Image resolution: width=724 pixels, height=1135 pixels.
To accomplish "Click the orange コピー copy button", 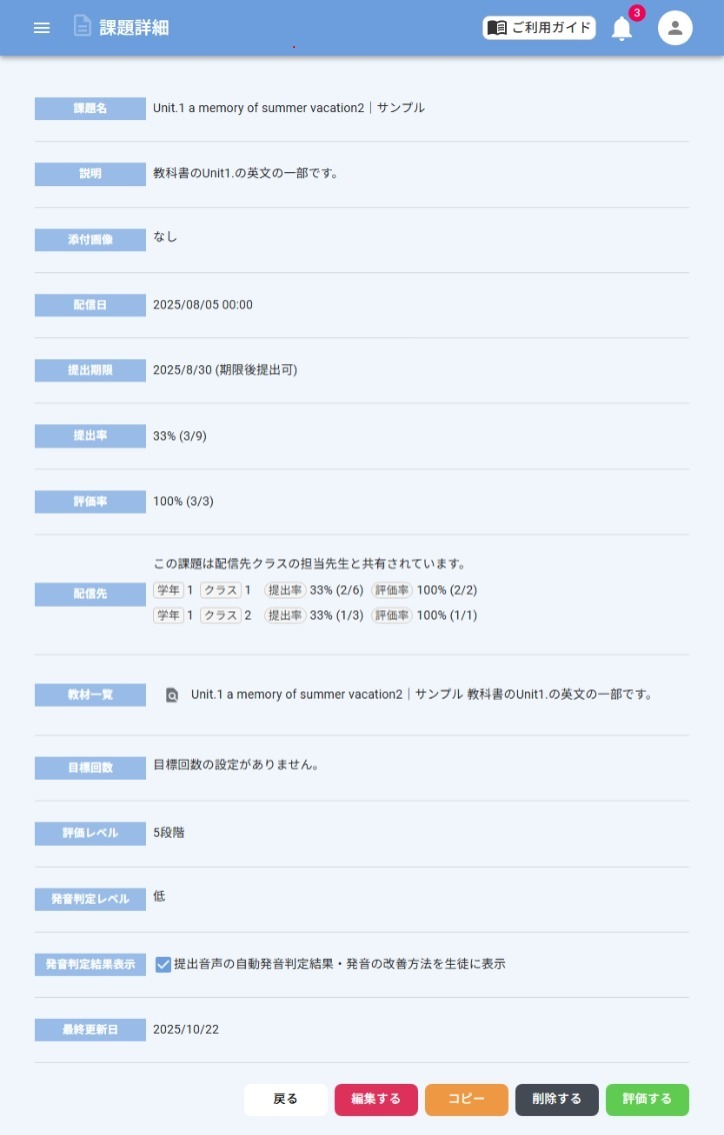I will (x=466, y=1099).
